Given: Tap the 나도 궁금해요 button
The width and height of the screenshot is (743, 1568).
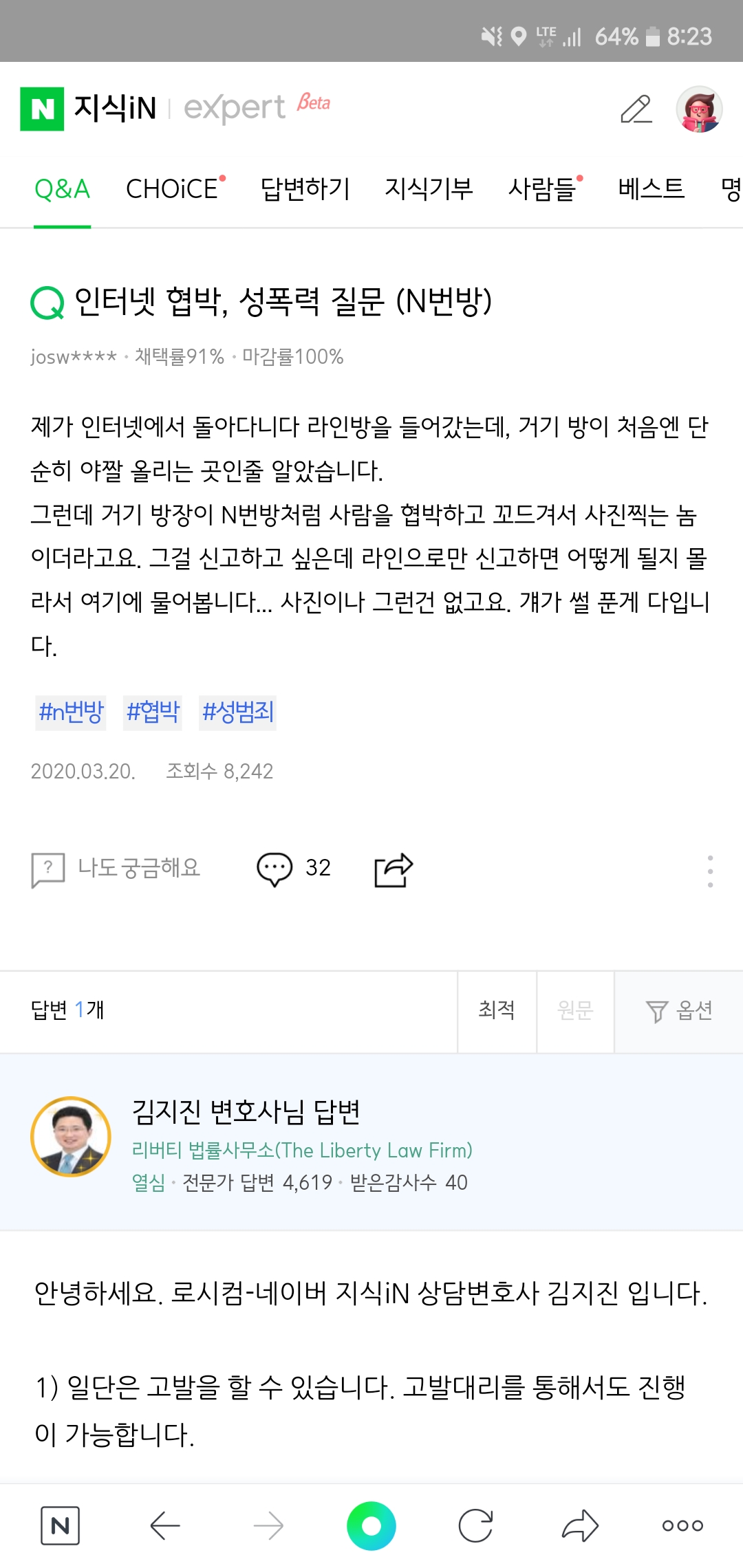Looking at the screenshot, I should [116, 869].
